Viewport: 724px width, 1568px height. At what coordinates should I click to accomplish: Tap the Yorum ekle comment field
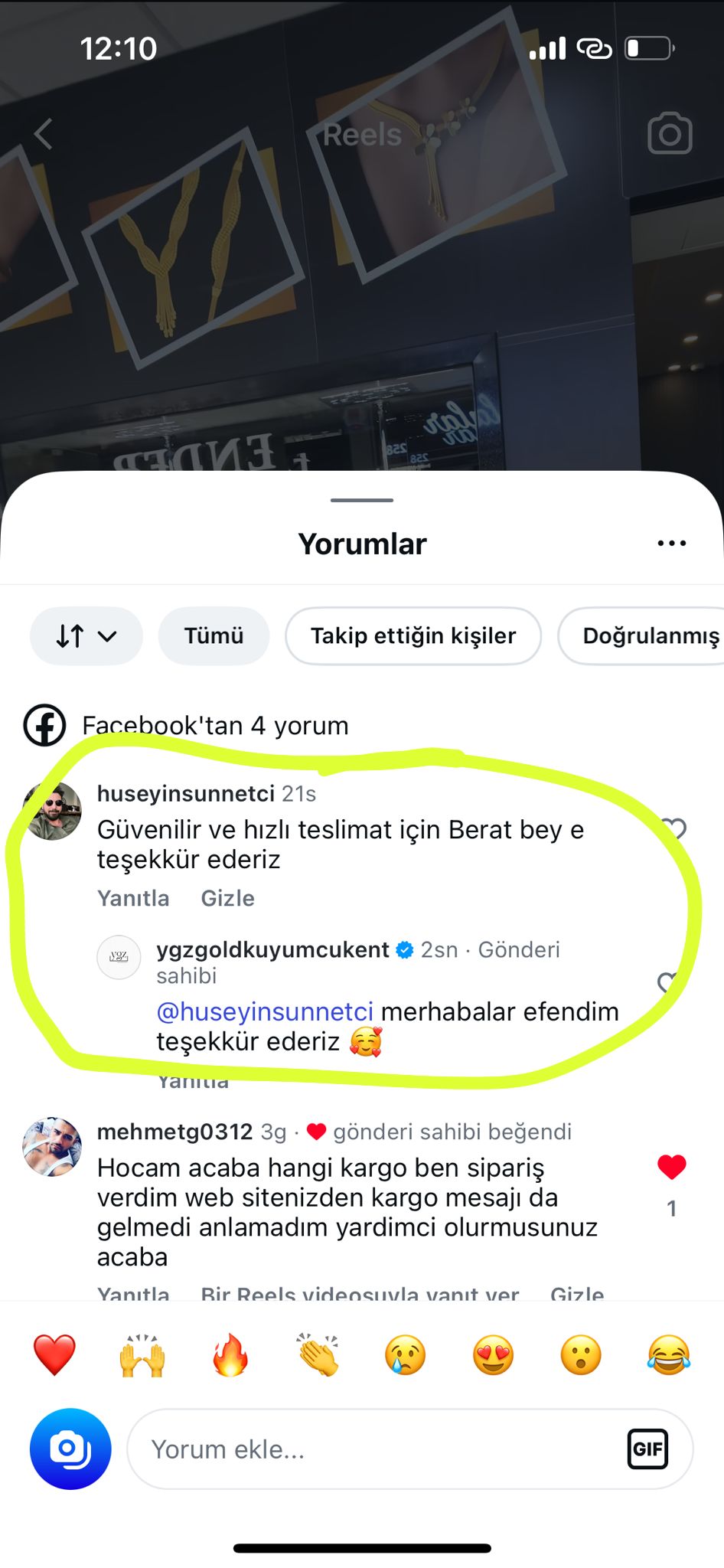click(x=375, y=1449)
